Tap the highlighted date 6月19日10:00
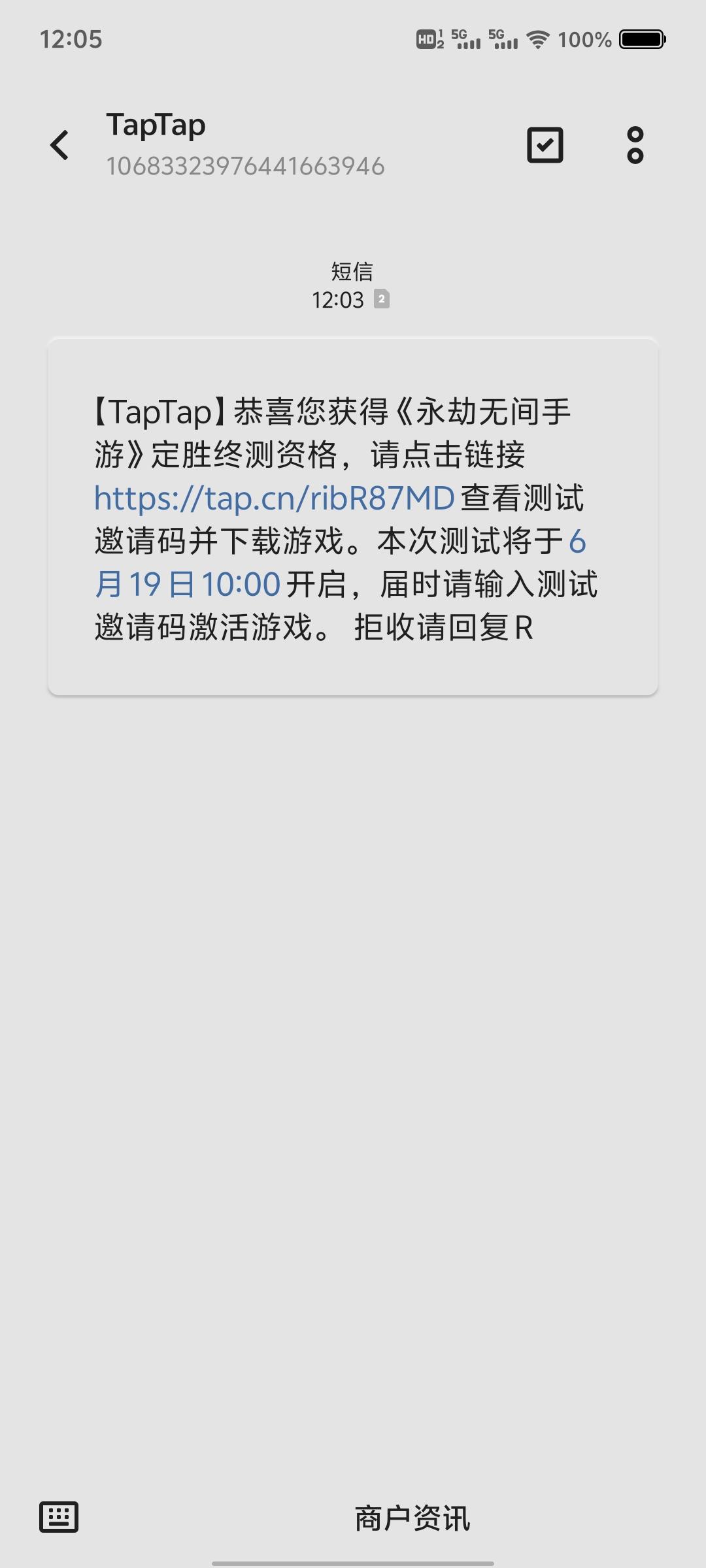 (x=188, y=583)
